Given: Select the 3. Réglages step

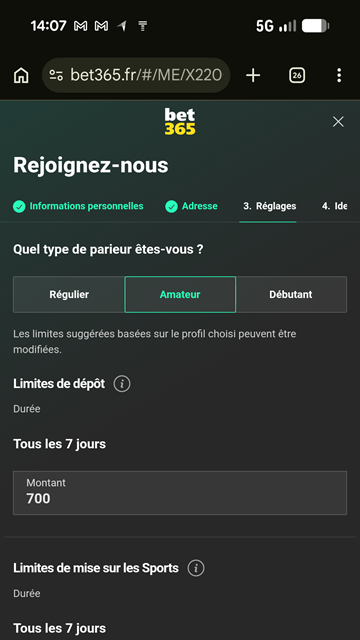Looking at the screenshot, I should click(x=269, y=206).
